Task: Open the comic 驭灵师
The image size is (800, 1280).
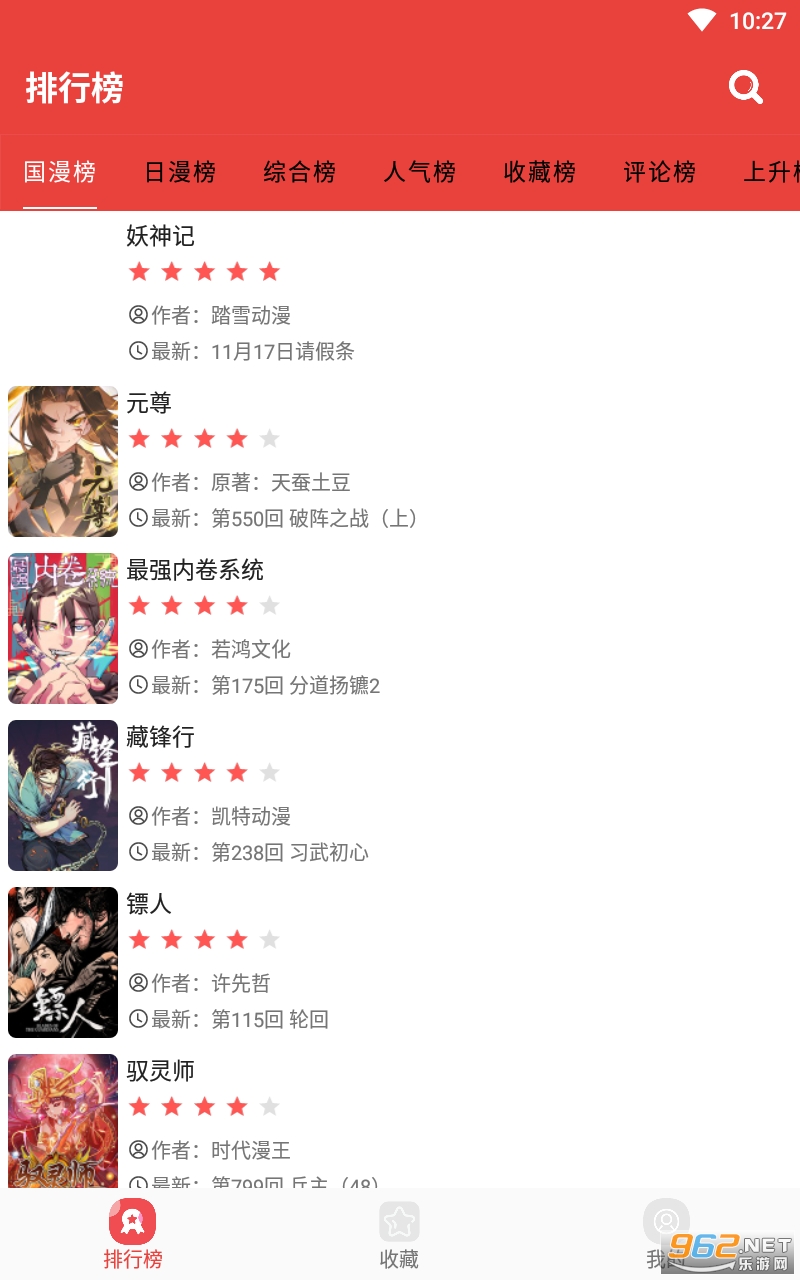Action: coord(400,1118)
